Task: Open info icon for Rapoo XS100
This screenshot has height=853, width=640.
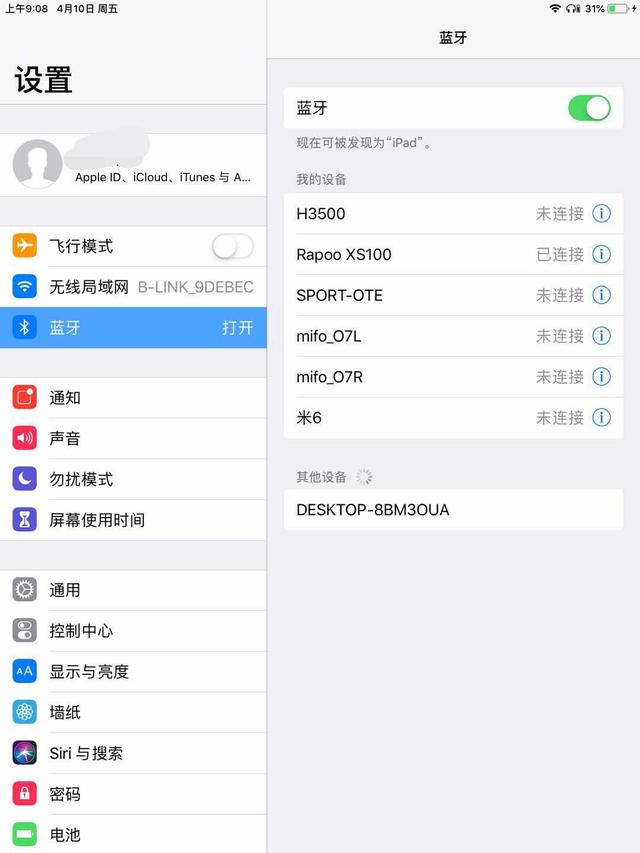Action: click(601, 254)
